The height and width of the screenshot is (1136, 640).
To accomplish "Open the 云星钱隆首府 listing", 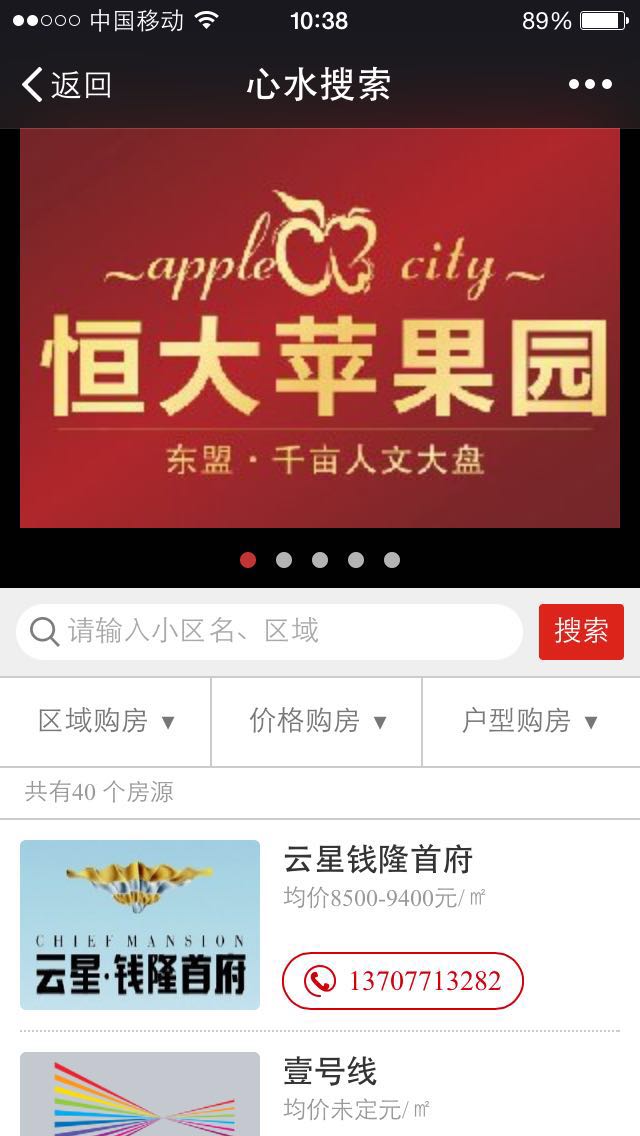I will (x=378, y=860).
